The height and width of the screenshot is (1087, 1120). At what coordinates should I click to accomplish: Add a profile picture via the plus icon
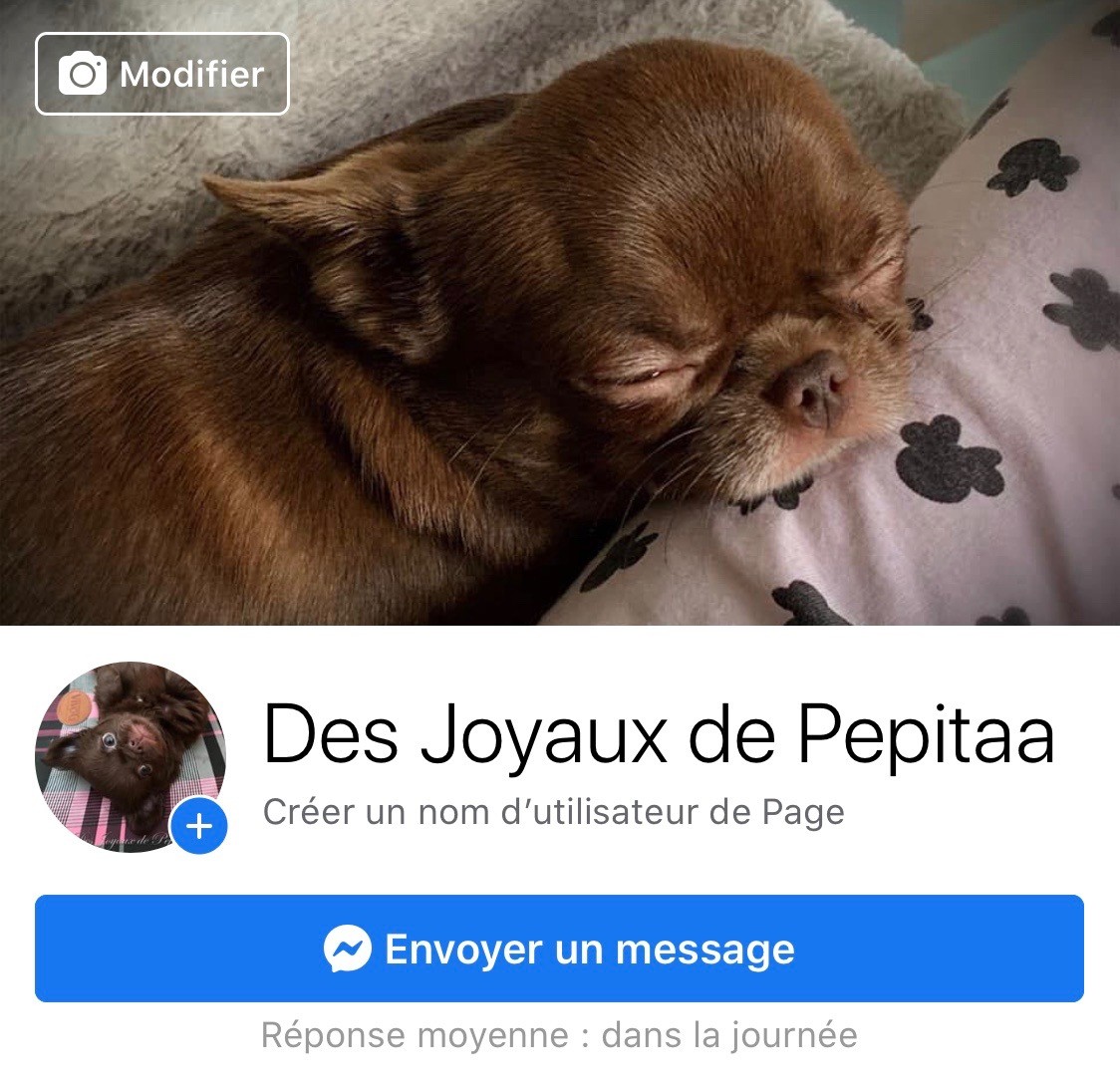tap(199, 826)
